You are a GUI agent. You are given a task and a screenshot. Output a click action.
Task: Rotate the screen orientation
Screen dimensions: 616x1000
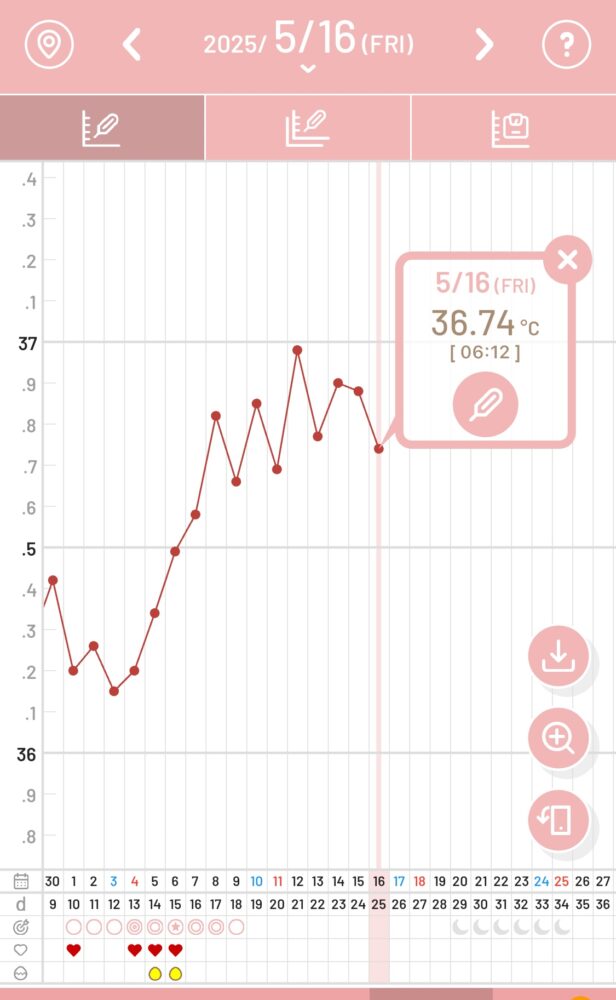pyautogui.click(x=559, y=820)
